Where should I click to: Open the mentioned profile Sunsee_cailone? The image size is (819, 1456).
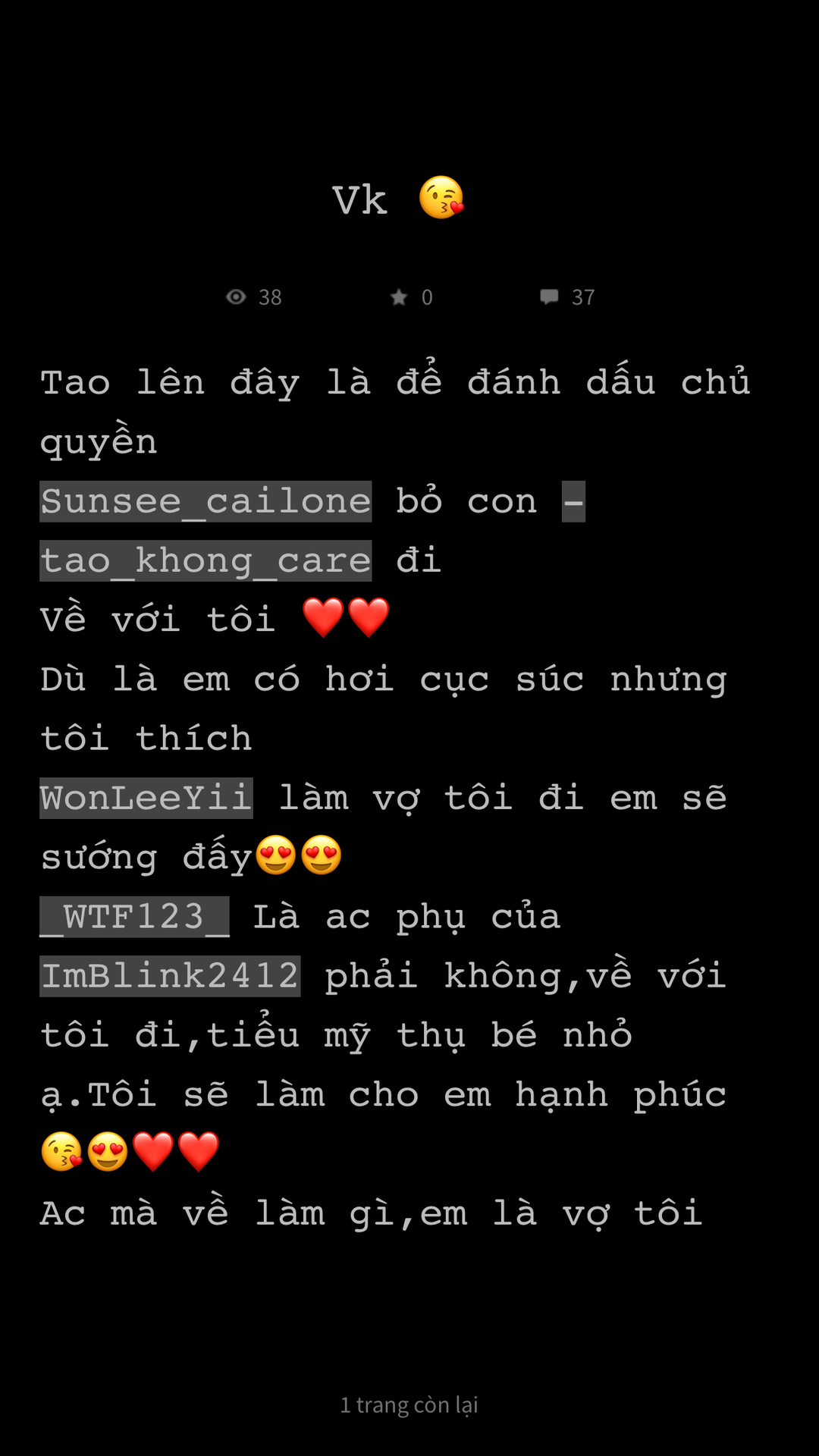point(206,501)
